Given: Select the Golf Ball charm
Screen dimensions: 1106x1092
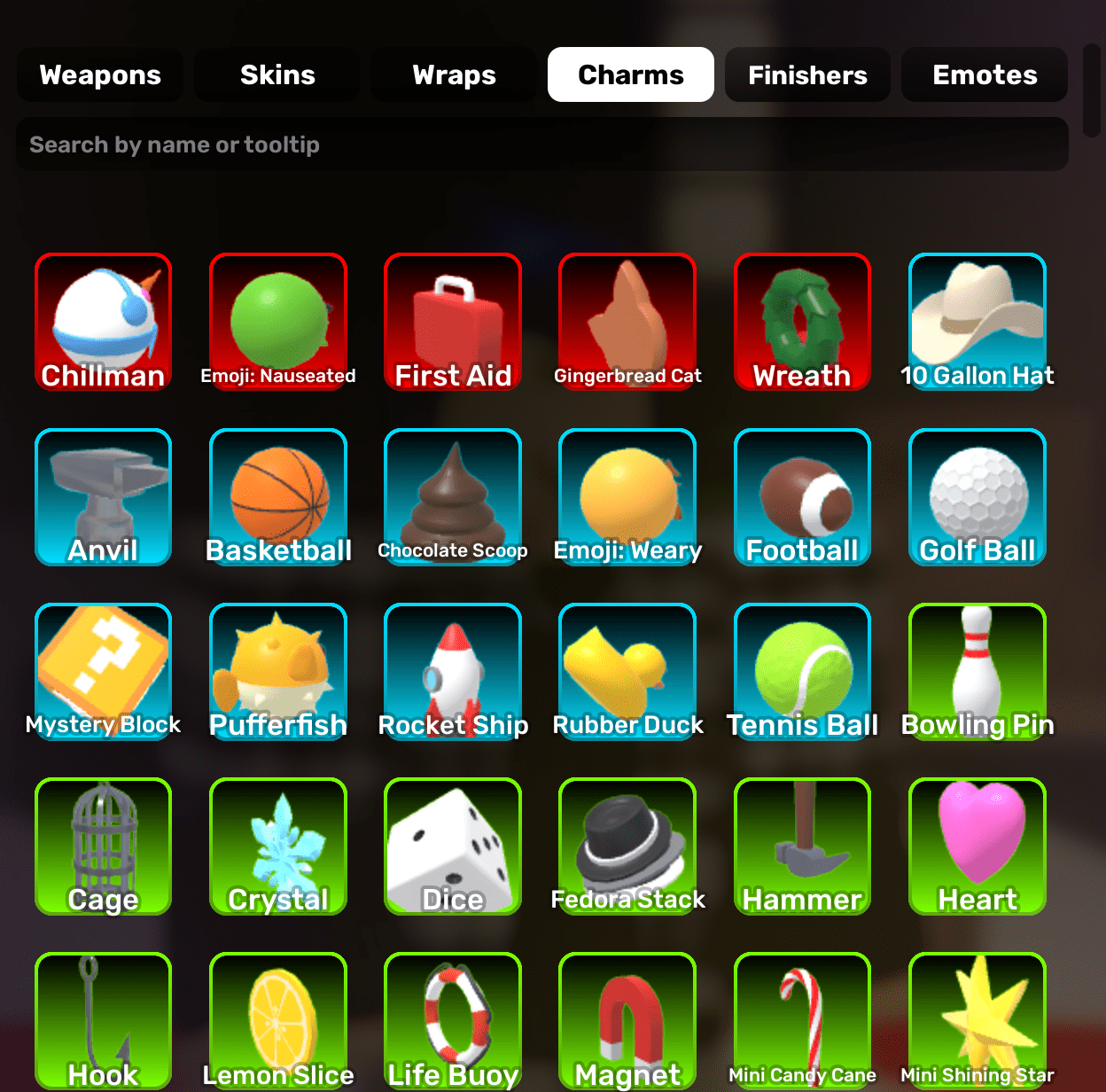Looking at the screenshot, I should click(x=977, y=497).
